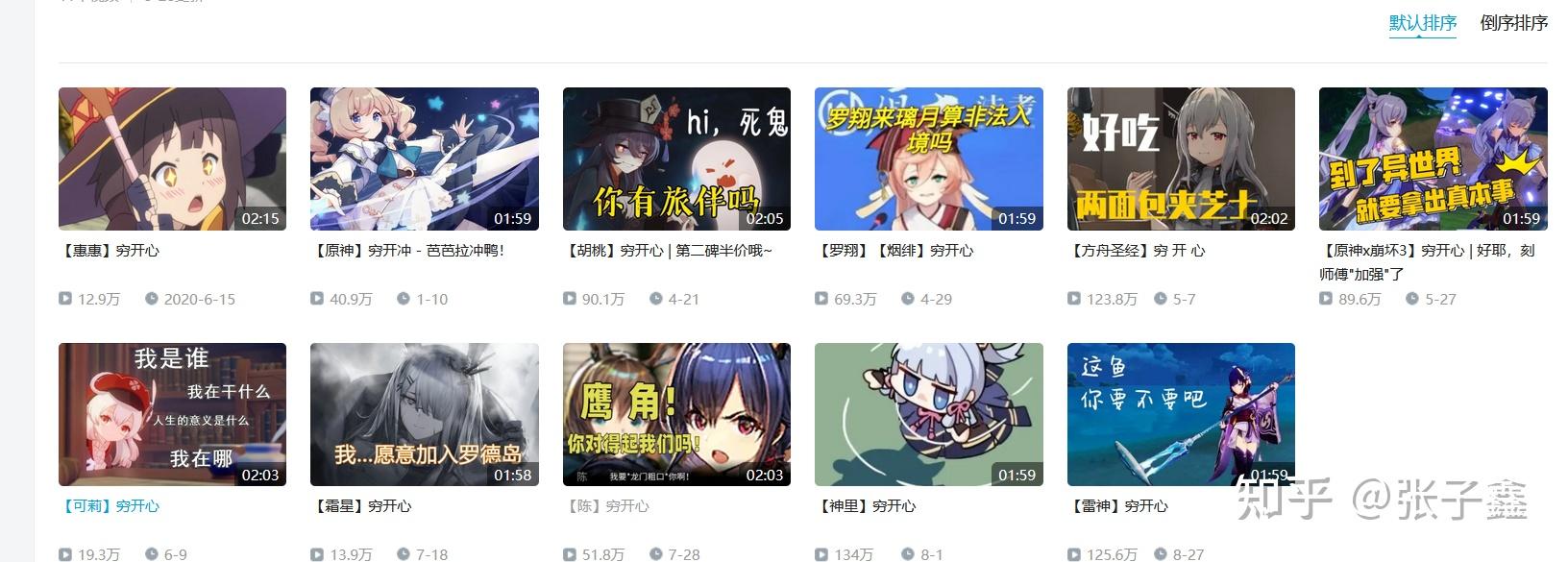1568x562 pixels.
Task: Play the 【原神x崩坏3】穷开心 video
Action: (x=1433, y=159)
